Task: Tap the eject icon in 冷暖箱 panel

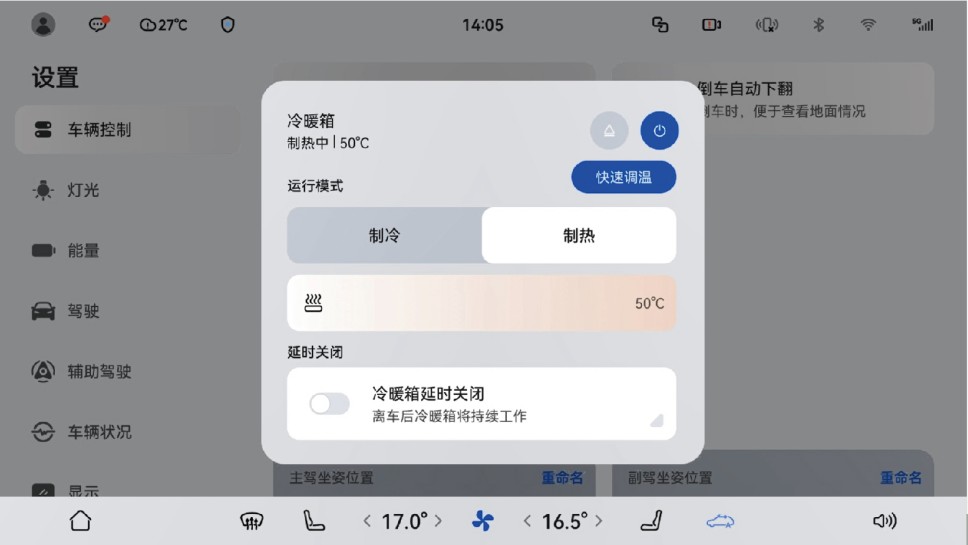Action: pyautogui.click(x=609, y=130)
